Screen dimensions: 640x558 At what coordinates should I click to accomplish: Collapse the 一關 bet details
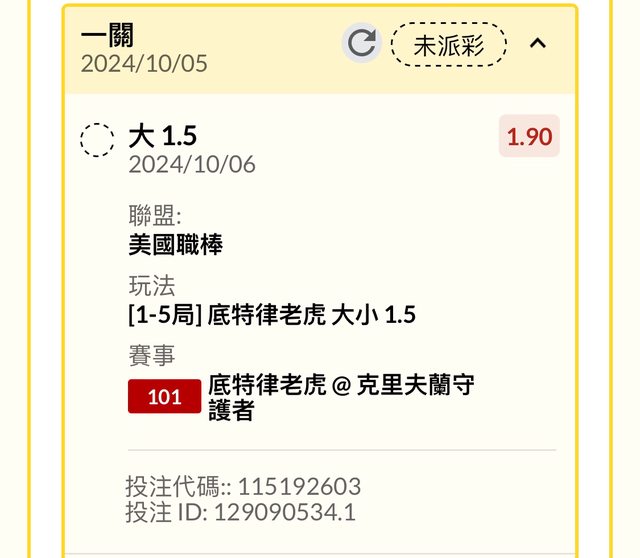tap(538, 43)
